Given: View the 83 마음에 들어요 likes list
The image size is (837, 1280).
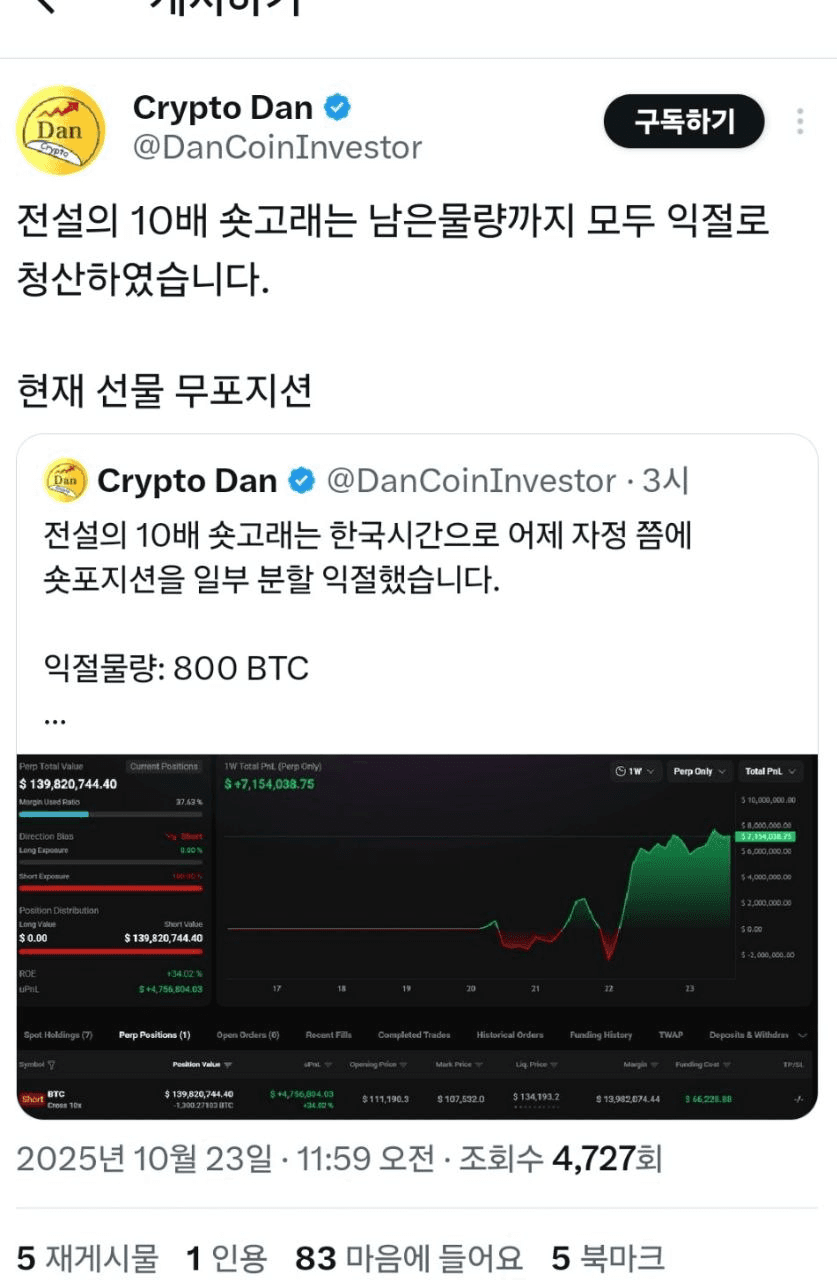Looking at the screenshot, I should tap(409, 1258).
